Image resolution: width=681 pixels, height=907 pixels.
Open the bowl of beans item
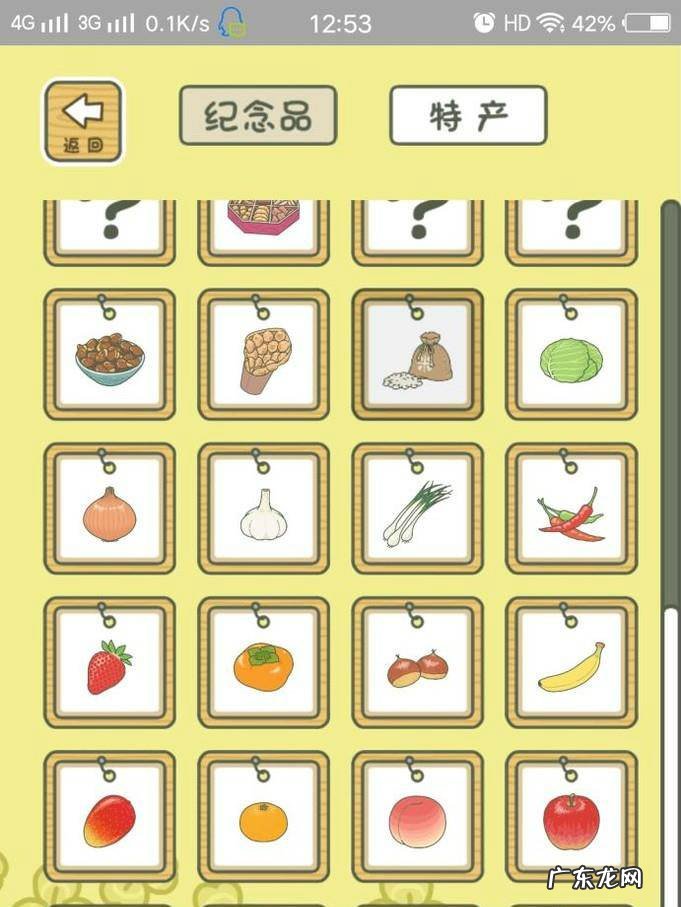tap(109, 355)
